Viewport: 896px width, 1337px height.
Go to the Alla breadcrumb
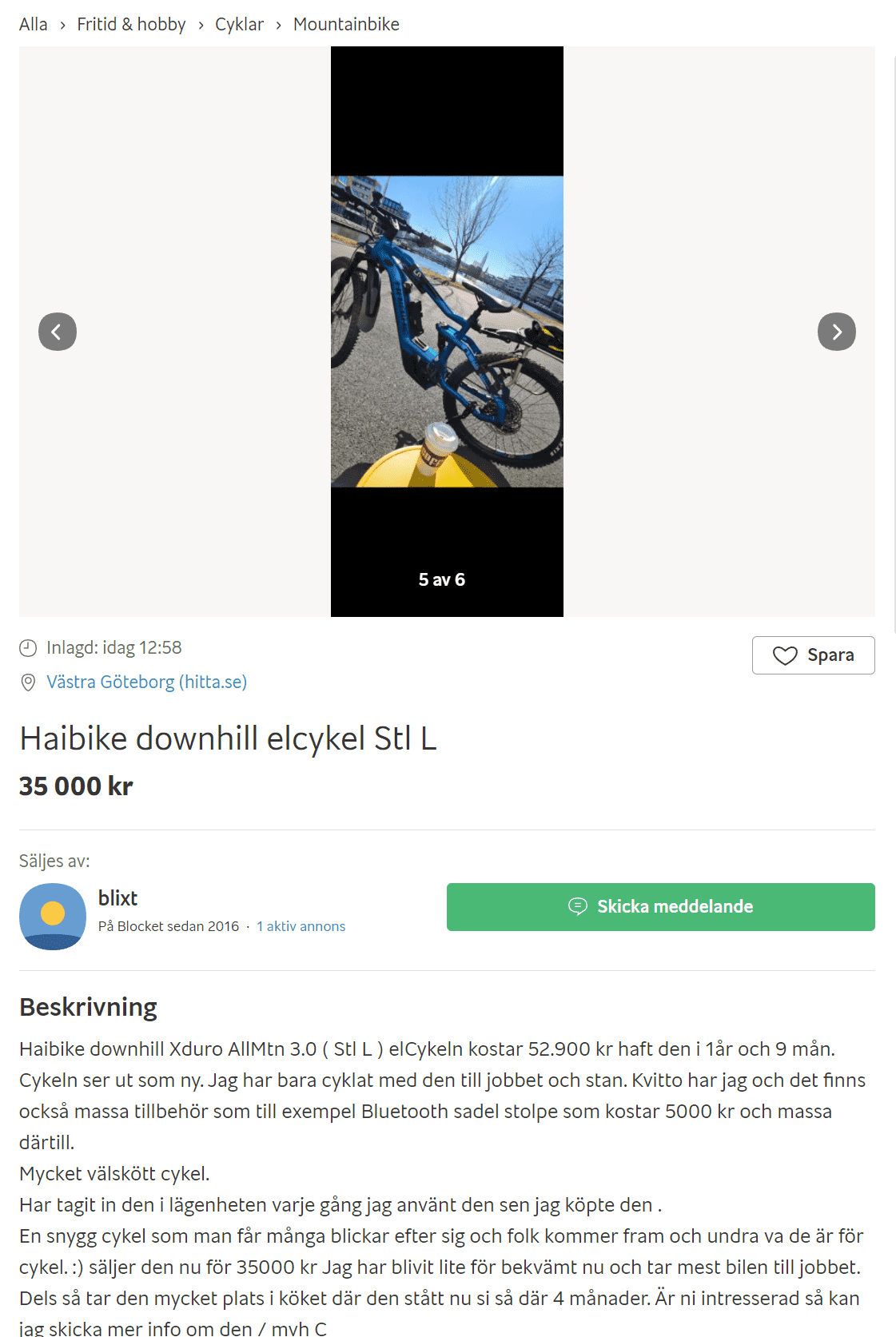pyautogui.click(x=33, y=24)
